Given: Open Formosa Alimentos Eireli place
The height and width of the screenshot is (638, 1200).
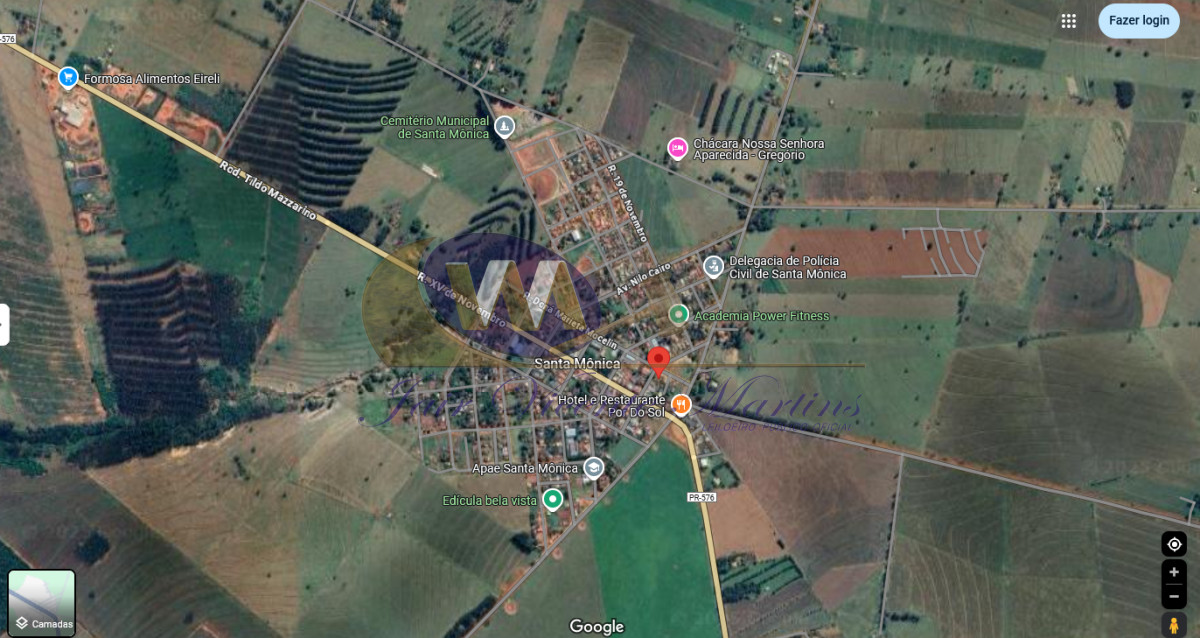Looking at the screenshot, I should [68, 76].
